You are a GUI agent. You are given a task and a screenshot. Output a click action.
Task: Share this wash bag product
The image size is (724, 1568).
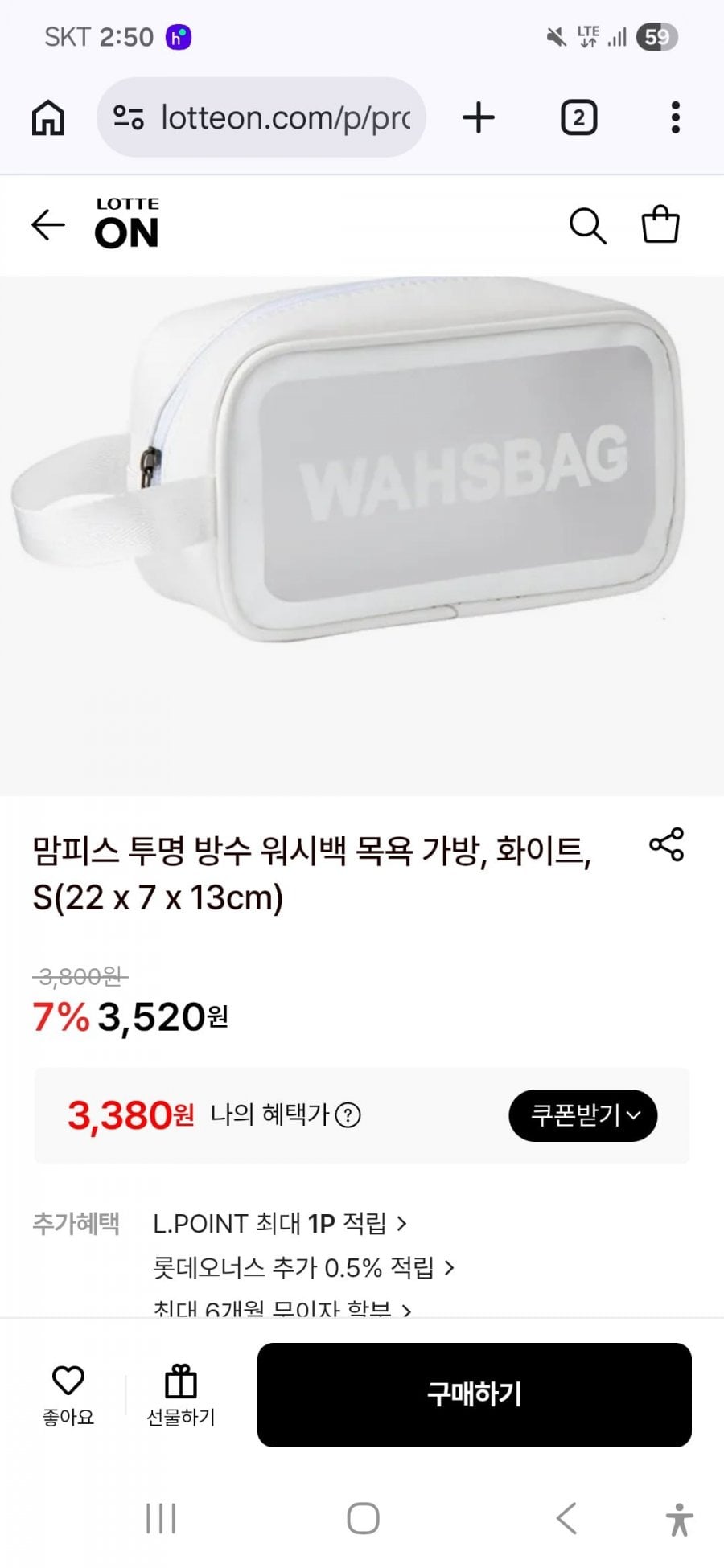(666, 844)
